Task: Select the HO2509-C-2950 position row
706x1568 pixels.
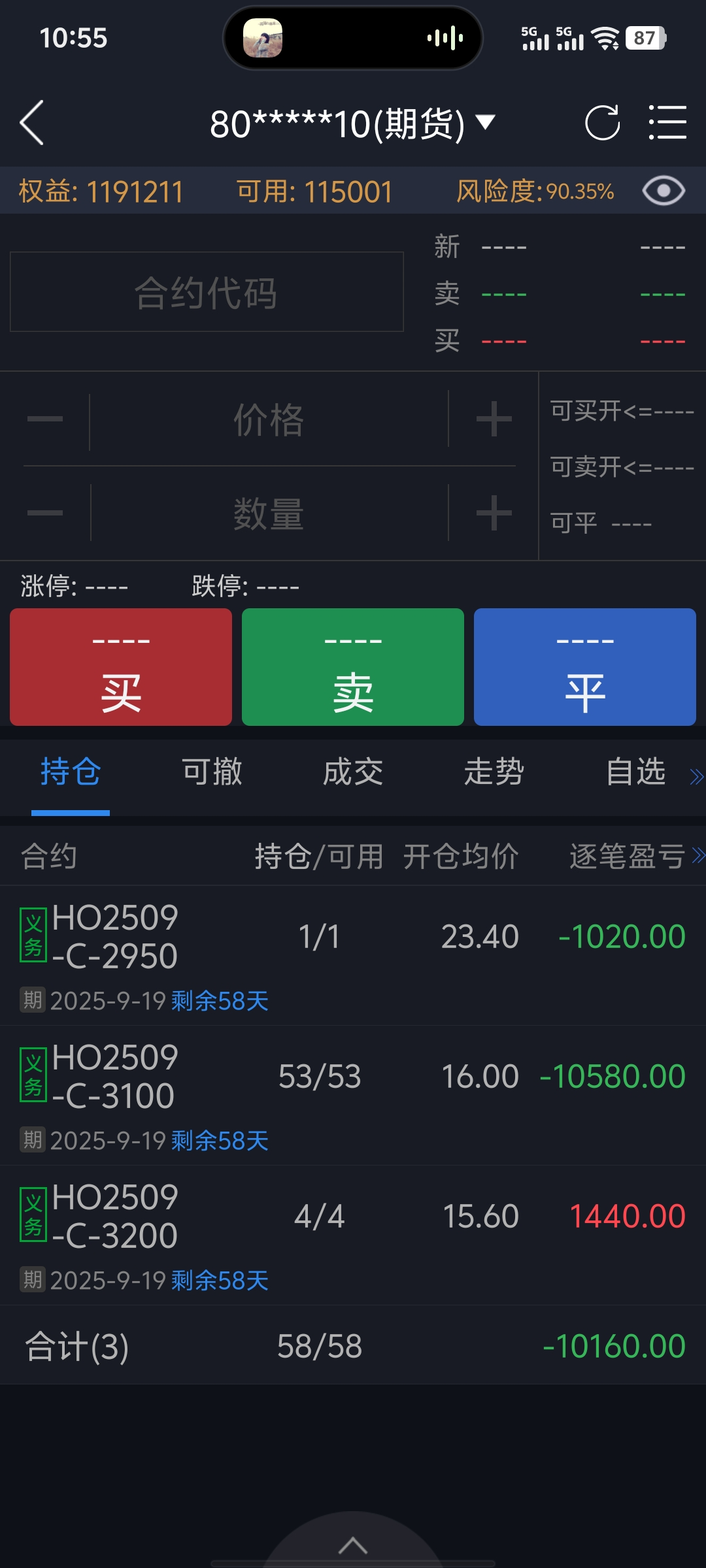Action: pos(353,955)
